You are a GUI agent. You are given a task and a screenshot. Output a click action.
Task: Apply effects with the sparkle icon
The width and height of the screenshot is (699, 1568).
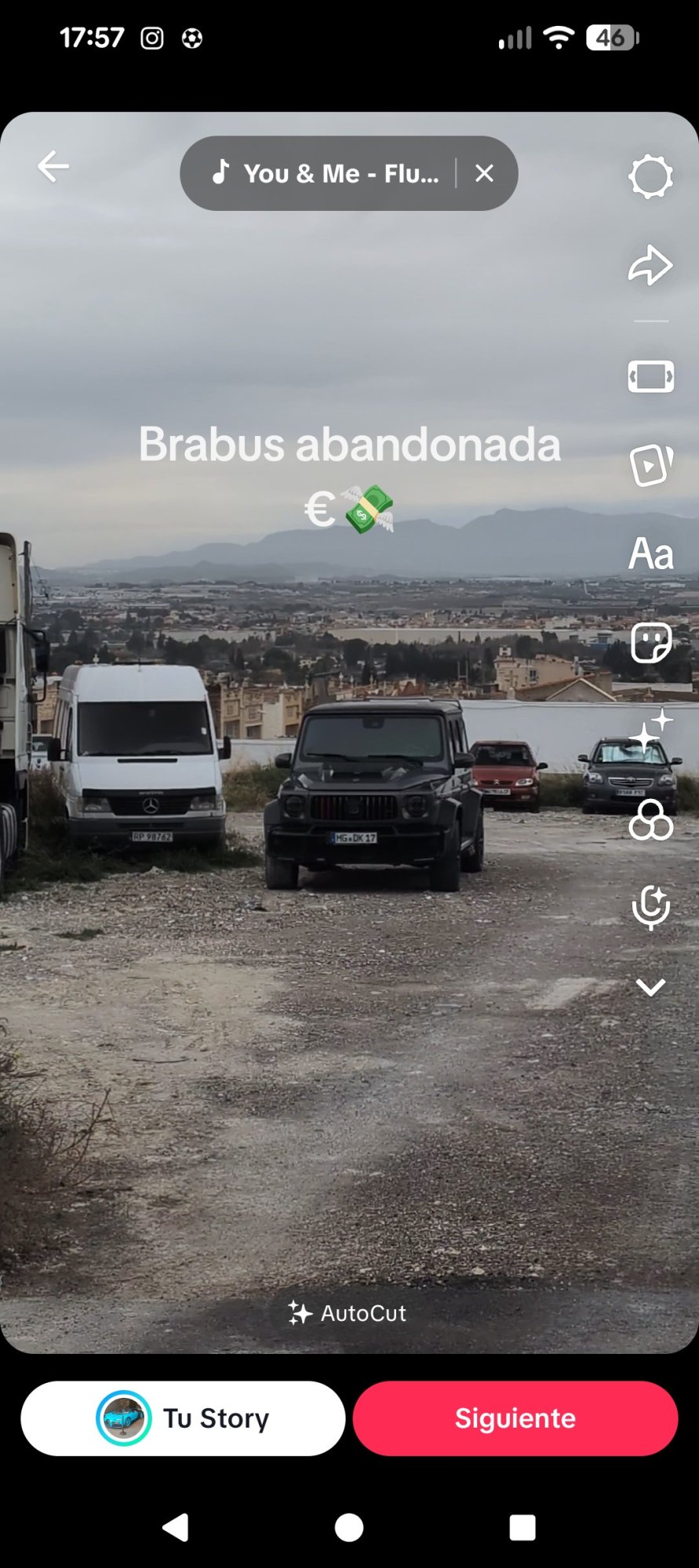pos(650,732)
